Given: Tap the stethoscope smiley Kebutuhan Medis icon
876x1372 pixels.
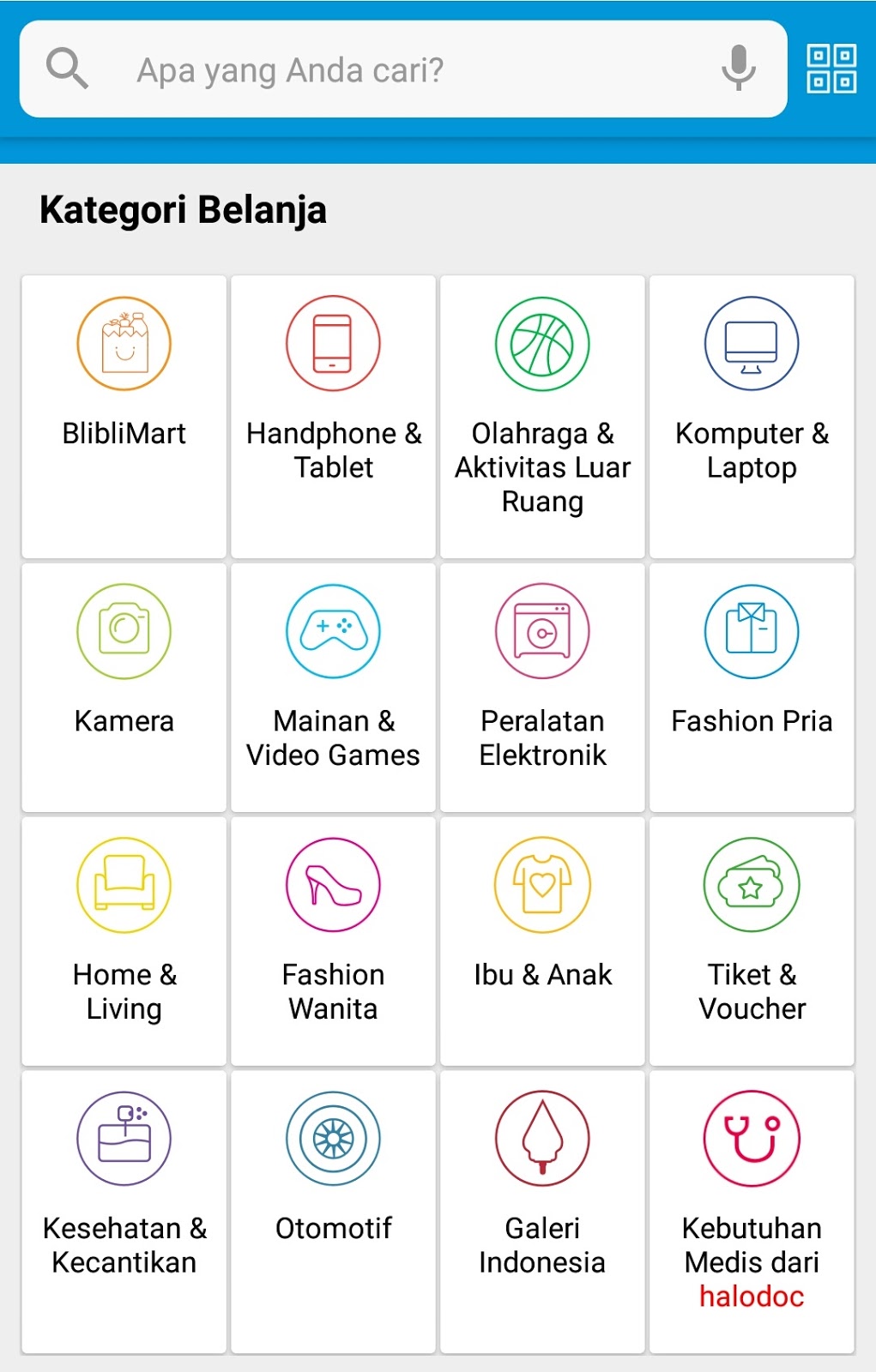Looking at the screenshot, I should click(751, 1139).
